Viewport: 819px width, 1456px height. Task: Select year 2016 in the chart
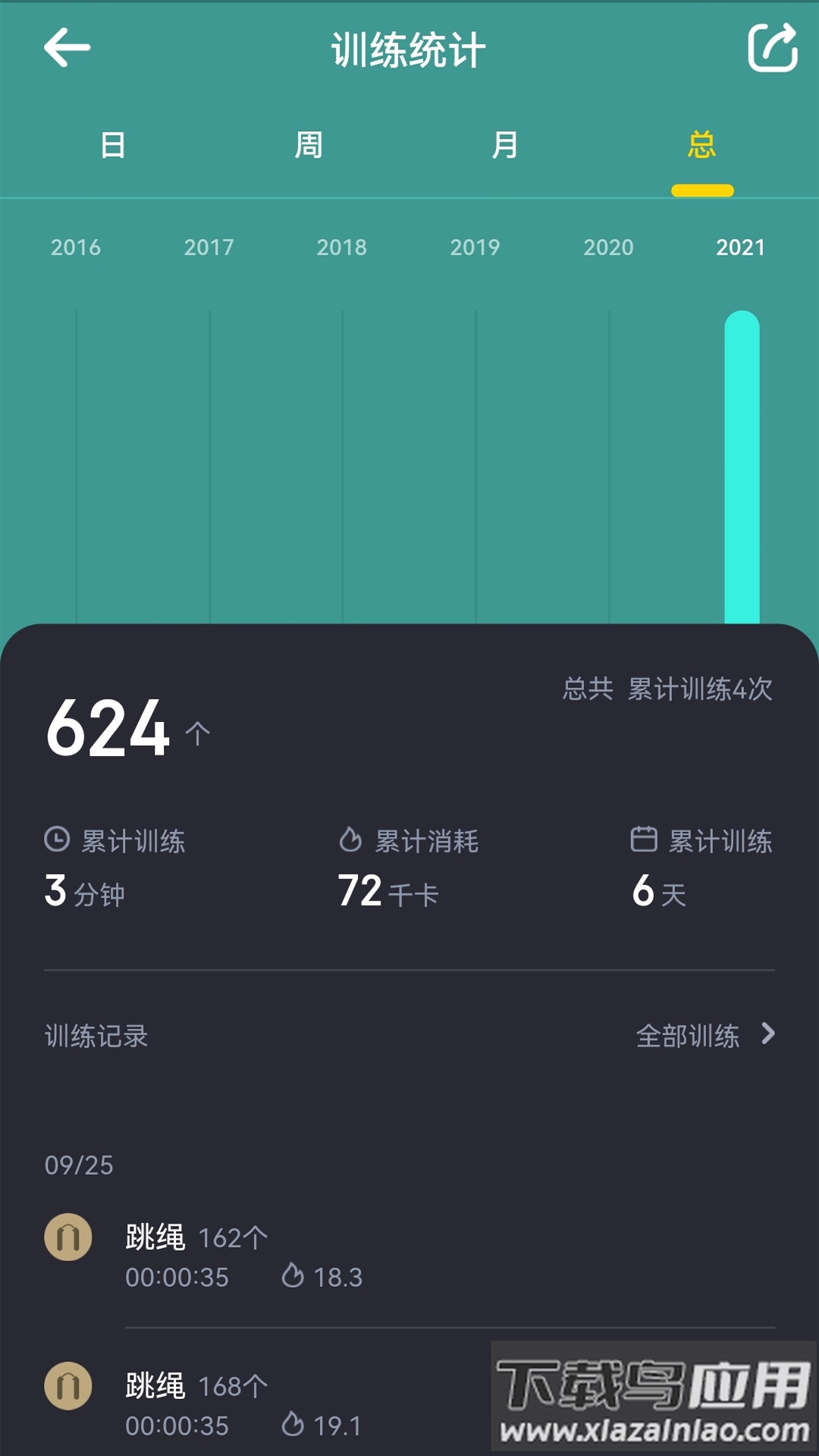pos(76,247)
